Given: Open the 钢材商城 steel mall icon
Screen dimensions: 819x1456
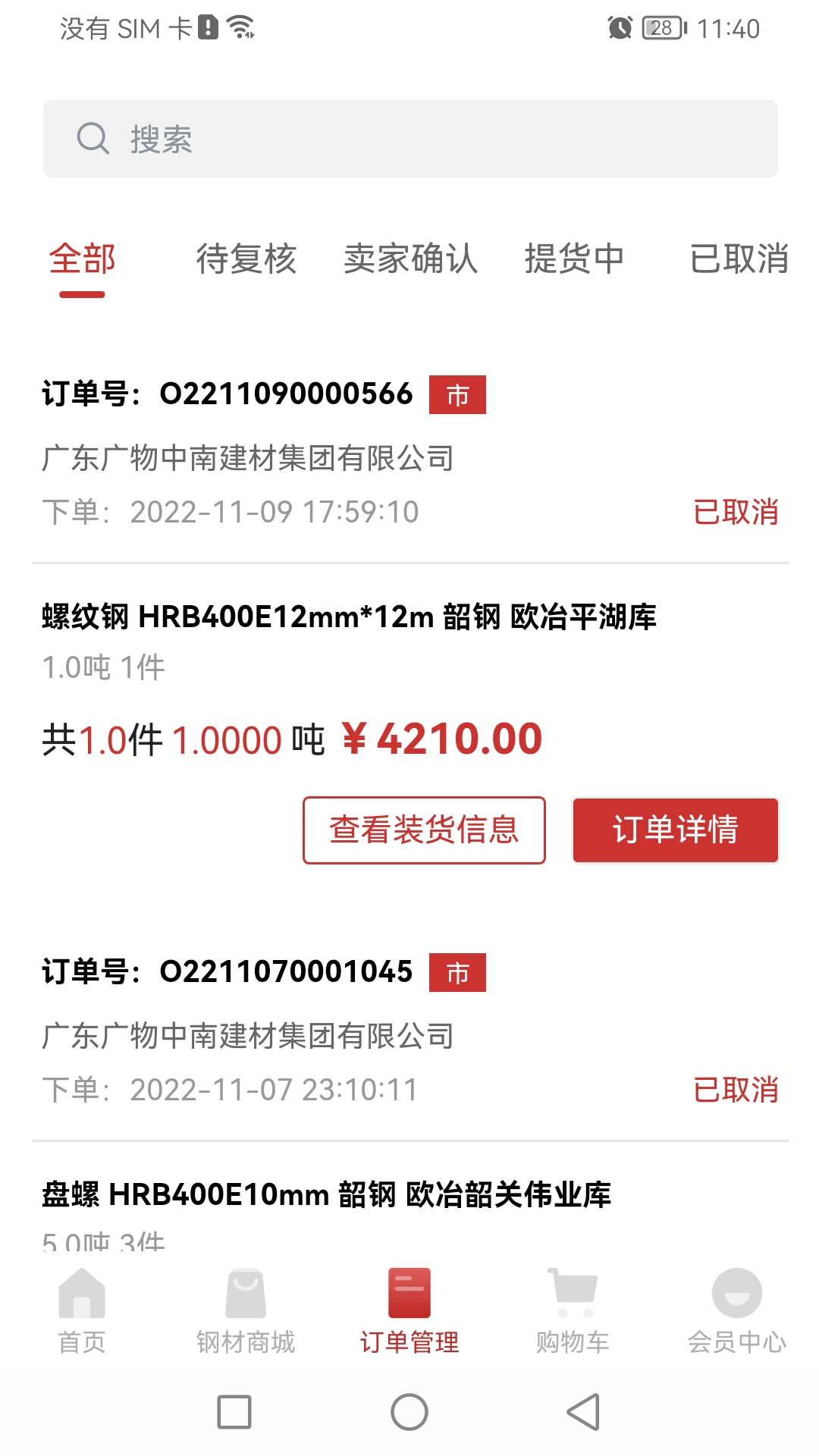Looking at the screenshot, I should coord(245,1312).
